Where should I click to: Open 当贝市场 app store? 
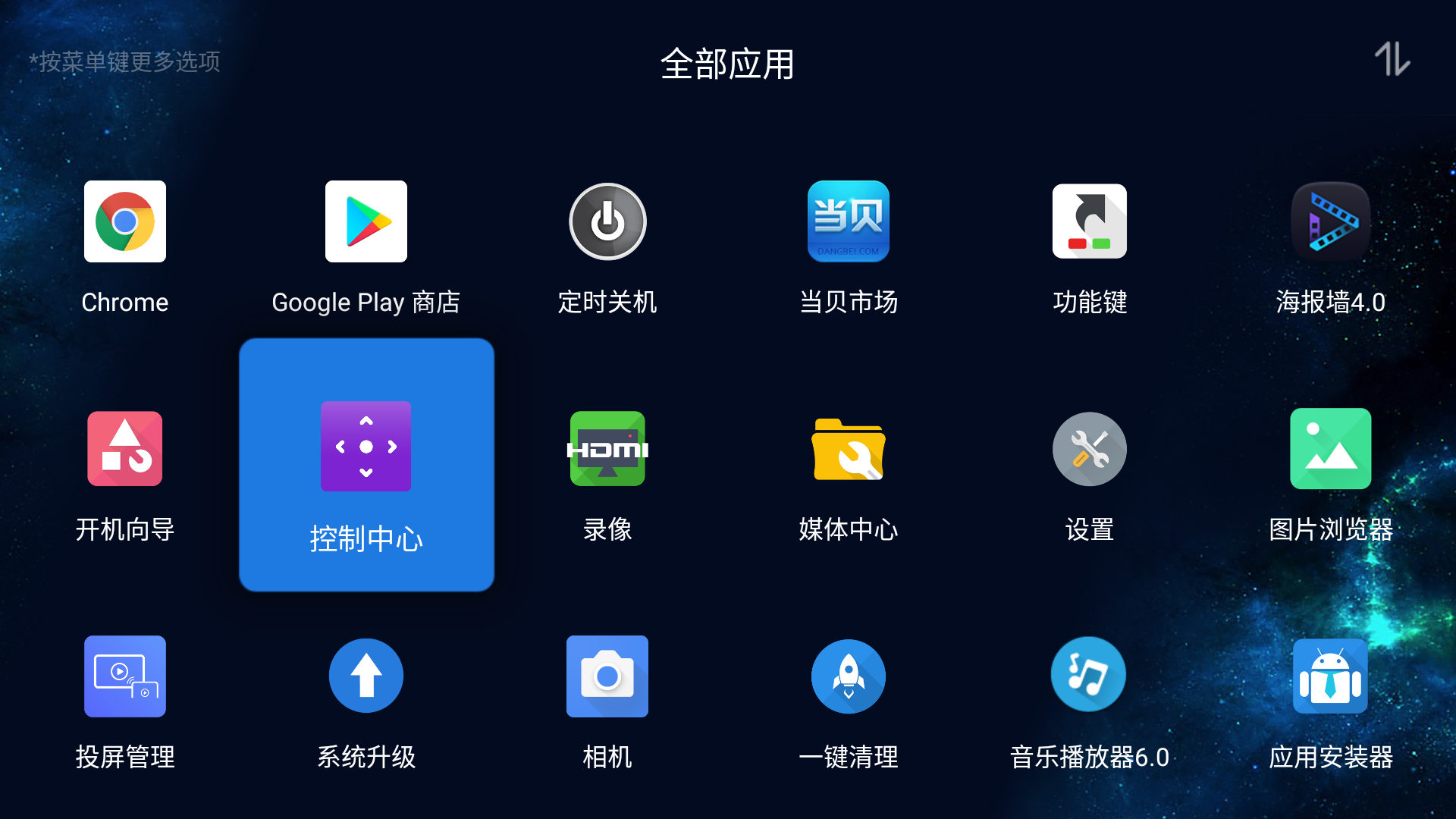[x=849, y=221]
